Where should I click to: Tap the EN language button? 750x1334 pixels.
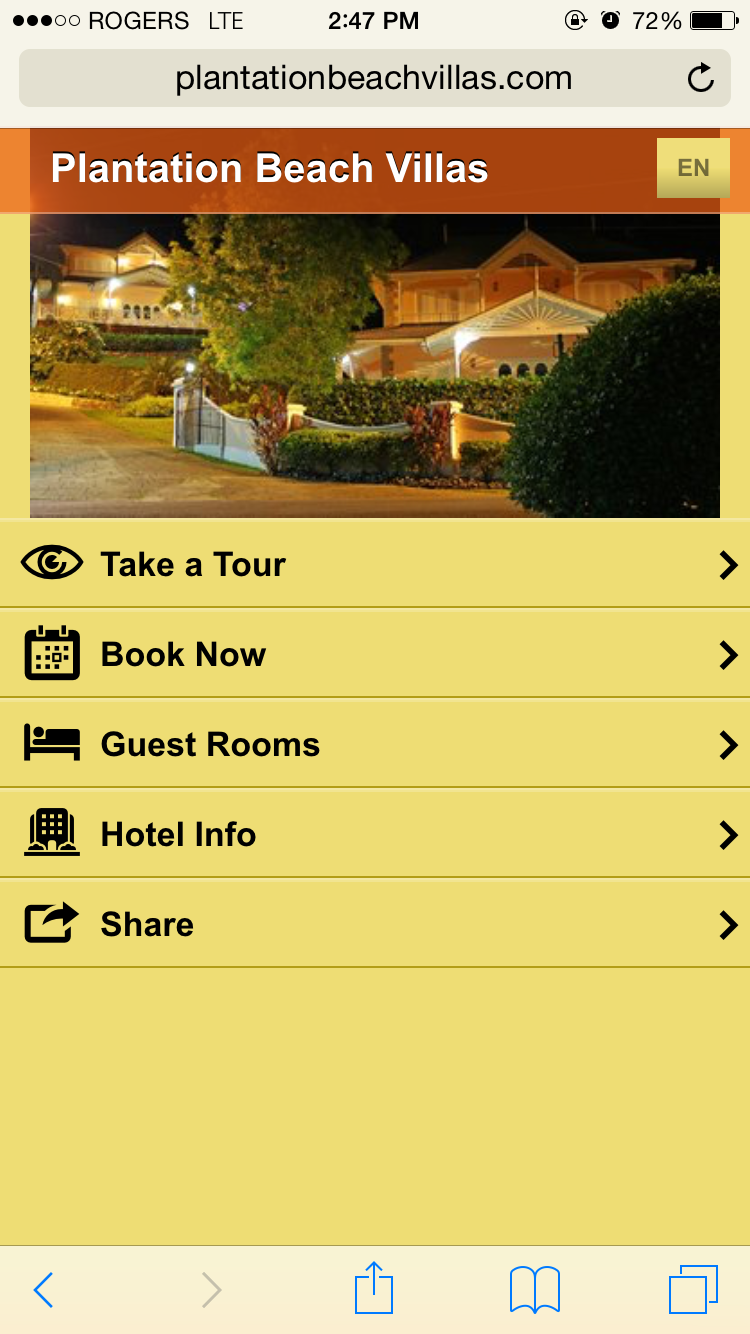point(693,168)
